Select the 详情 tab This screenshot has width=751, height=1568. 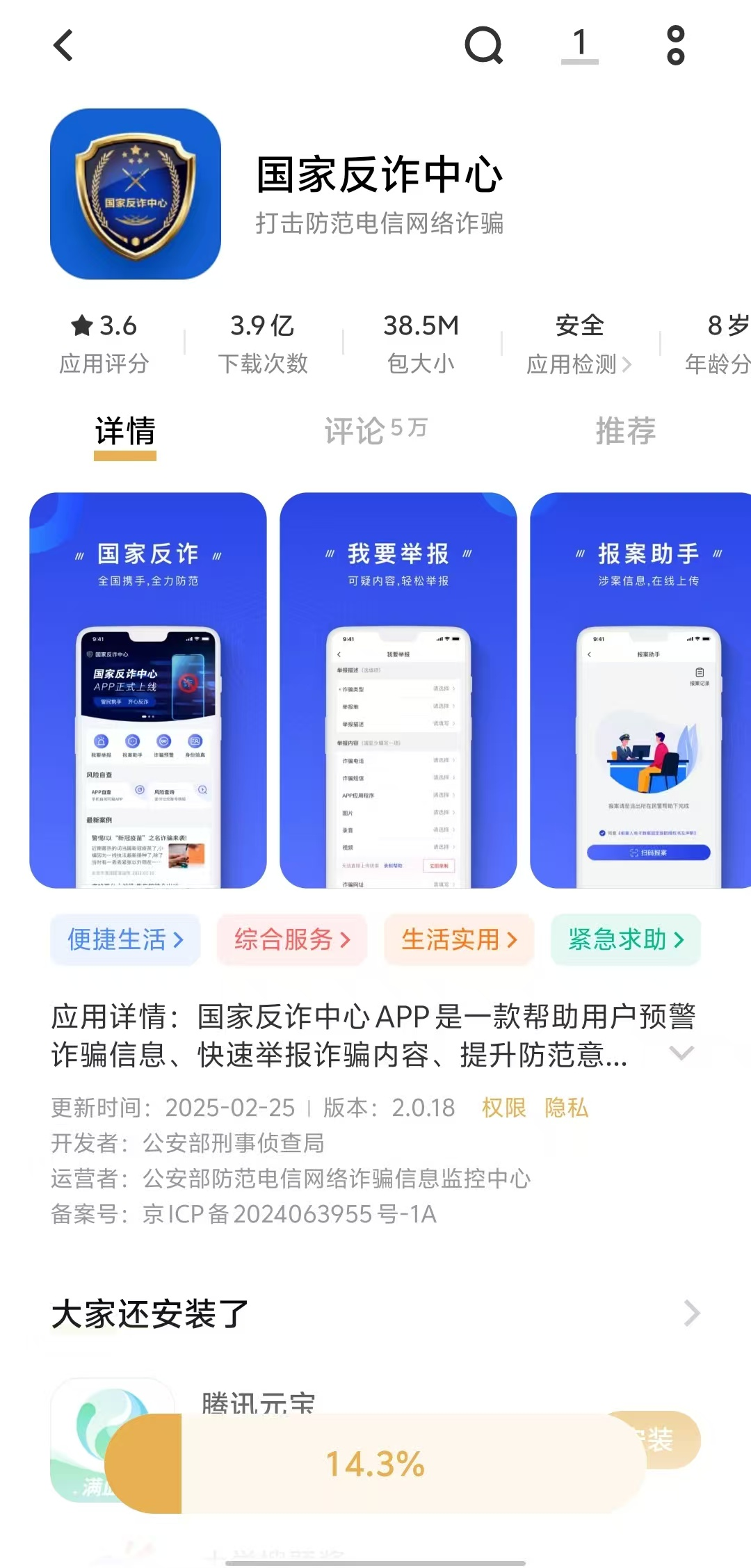[x=125, y=430]
